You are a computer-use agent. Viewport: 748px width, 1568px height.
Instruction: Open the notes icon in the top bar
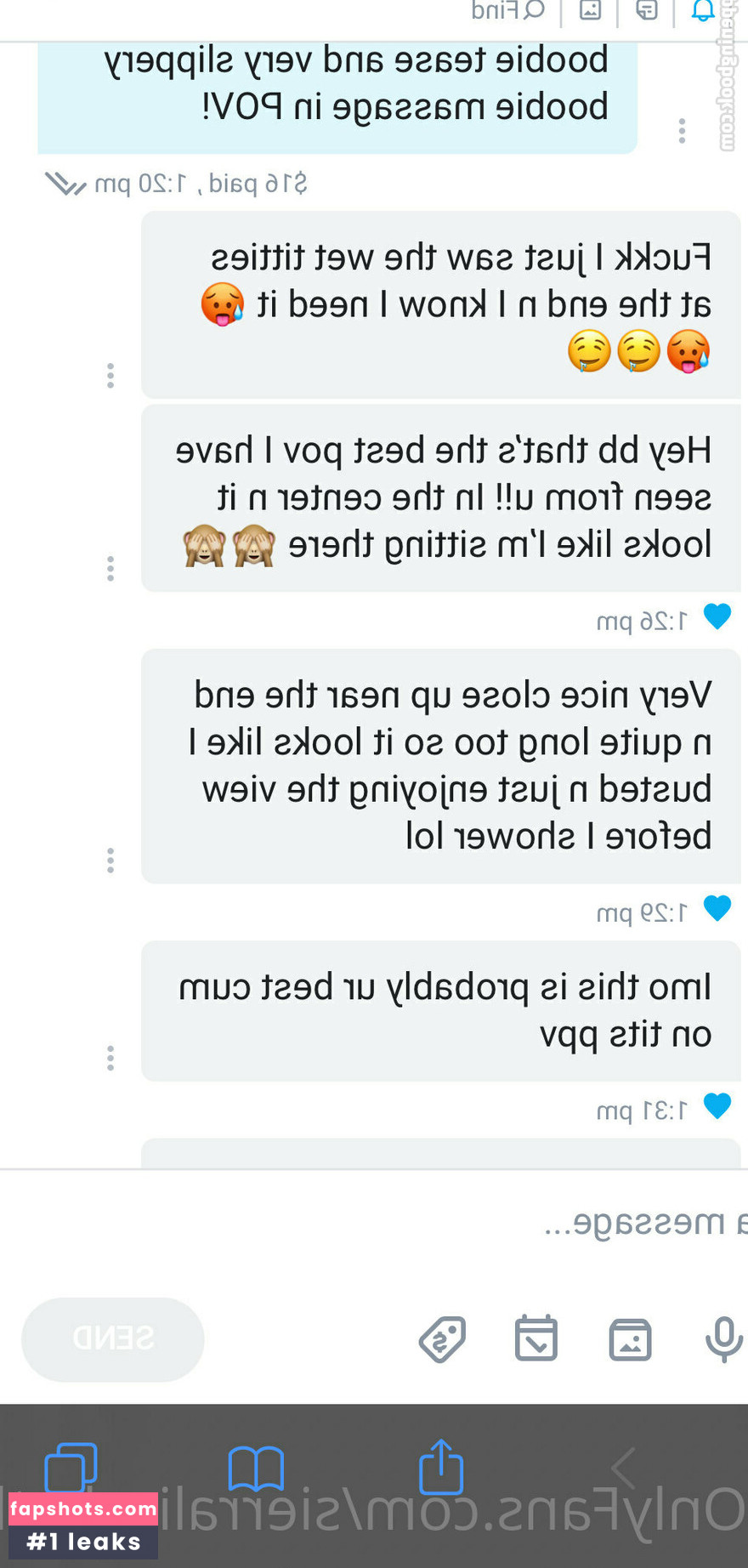(x=647, y=10)
